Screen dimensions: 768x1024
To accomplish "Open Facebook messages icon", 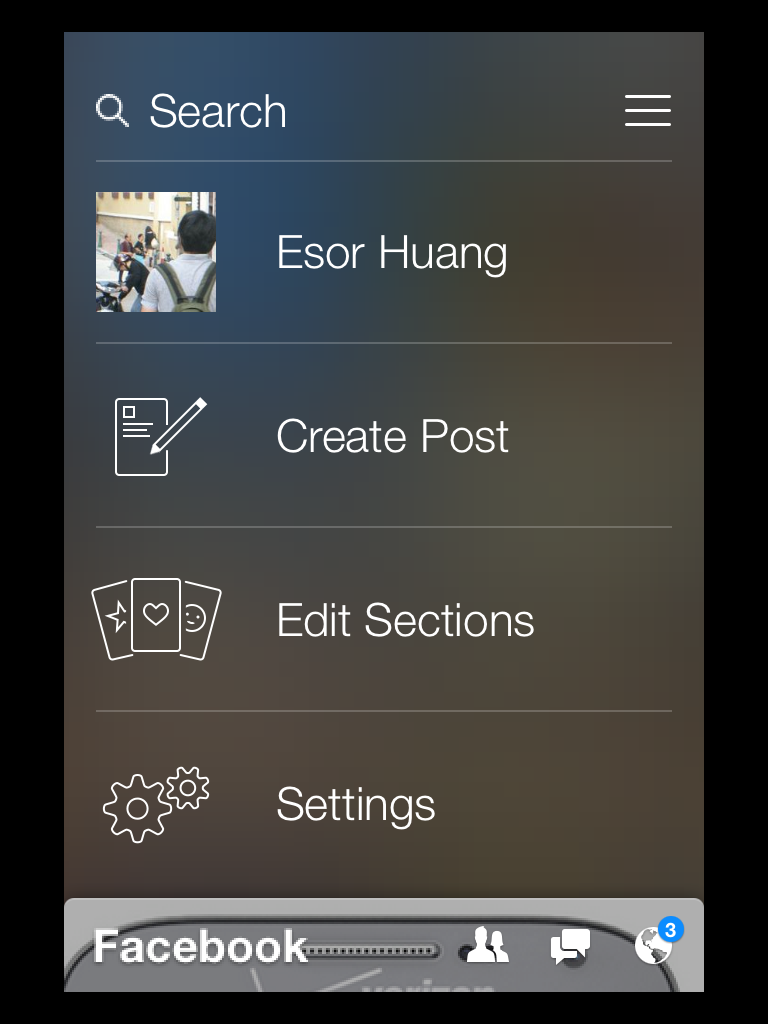I will click(x=570, y=945).
